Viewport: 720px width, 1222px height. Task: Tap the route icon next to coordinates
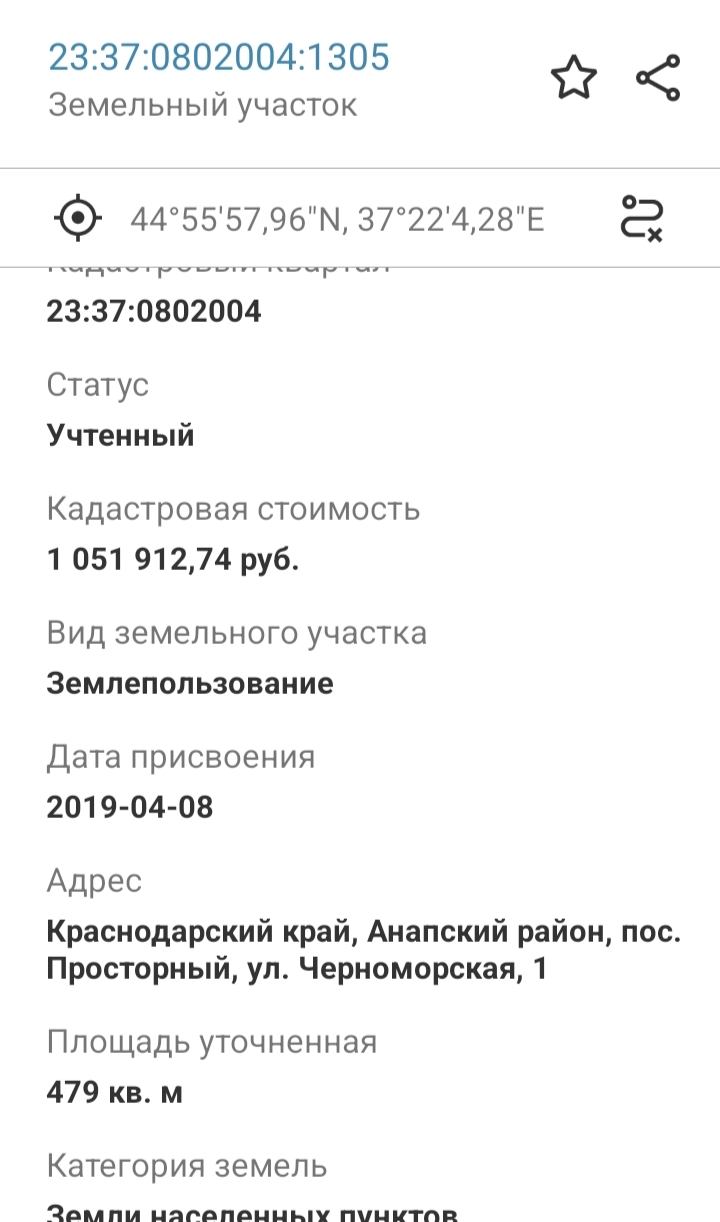click(642, 217)
